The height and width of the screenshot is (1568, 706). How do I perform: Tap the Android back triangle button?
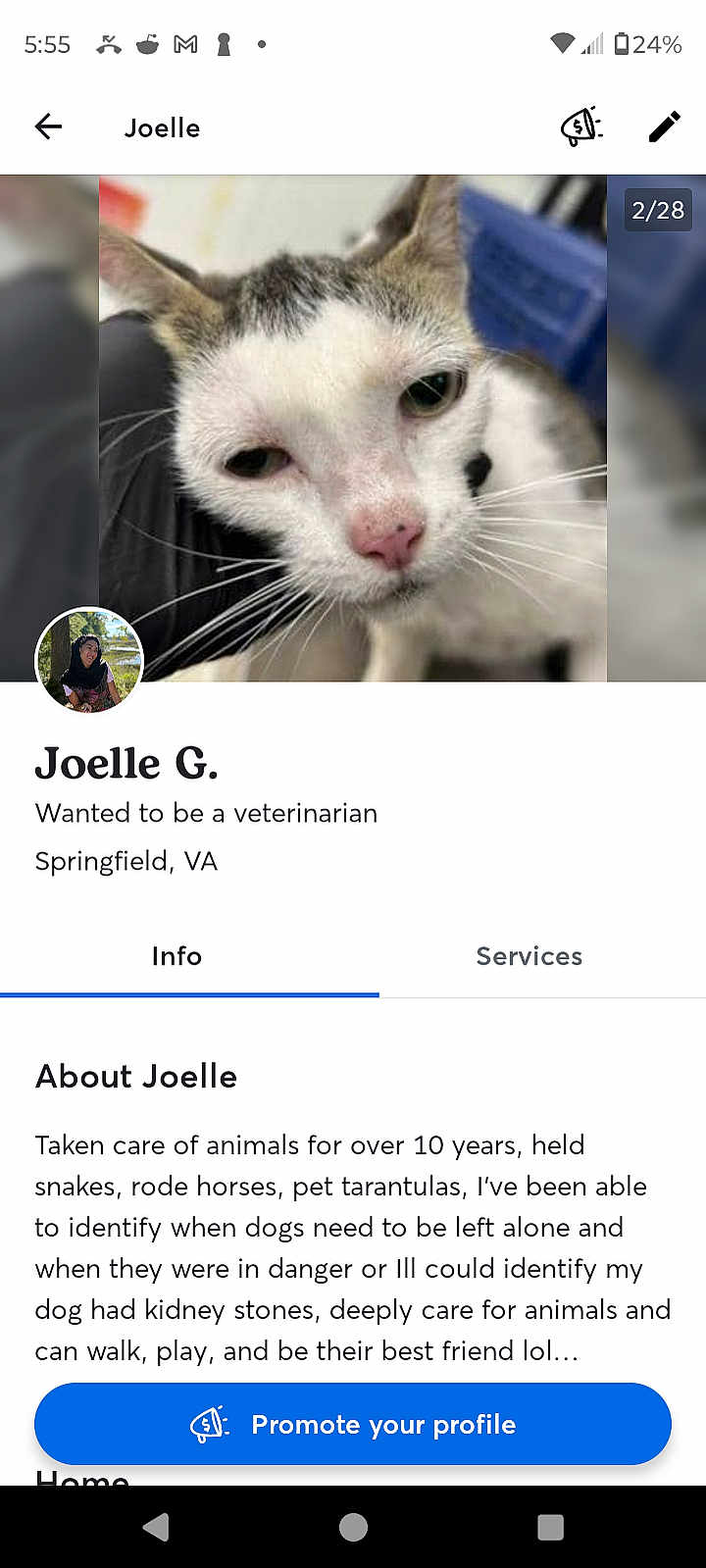coord(156,1527)
